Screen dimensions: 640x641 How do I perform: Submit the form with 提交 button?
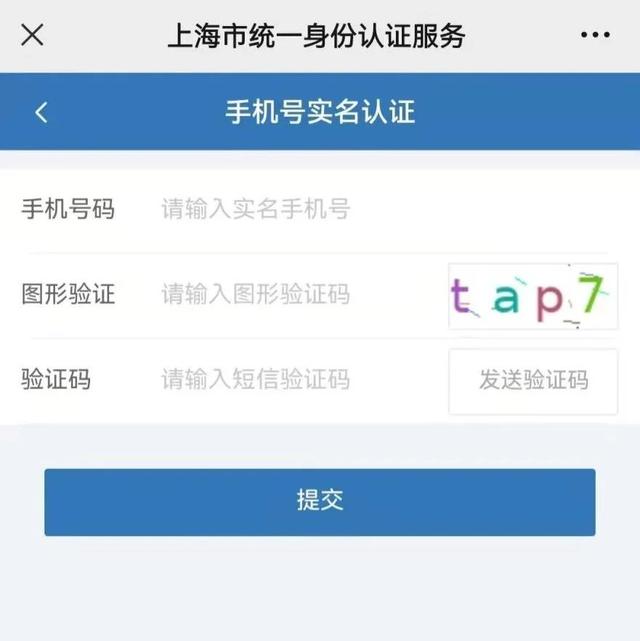[x=320, y=502]
